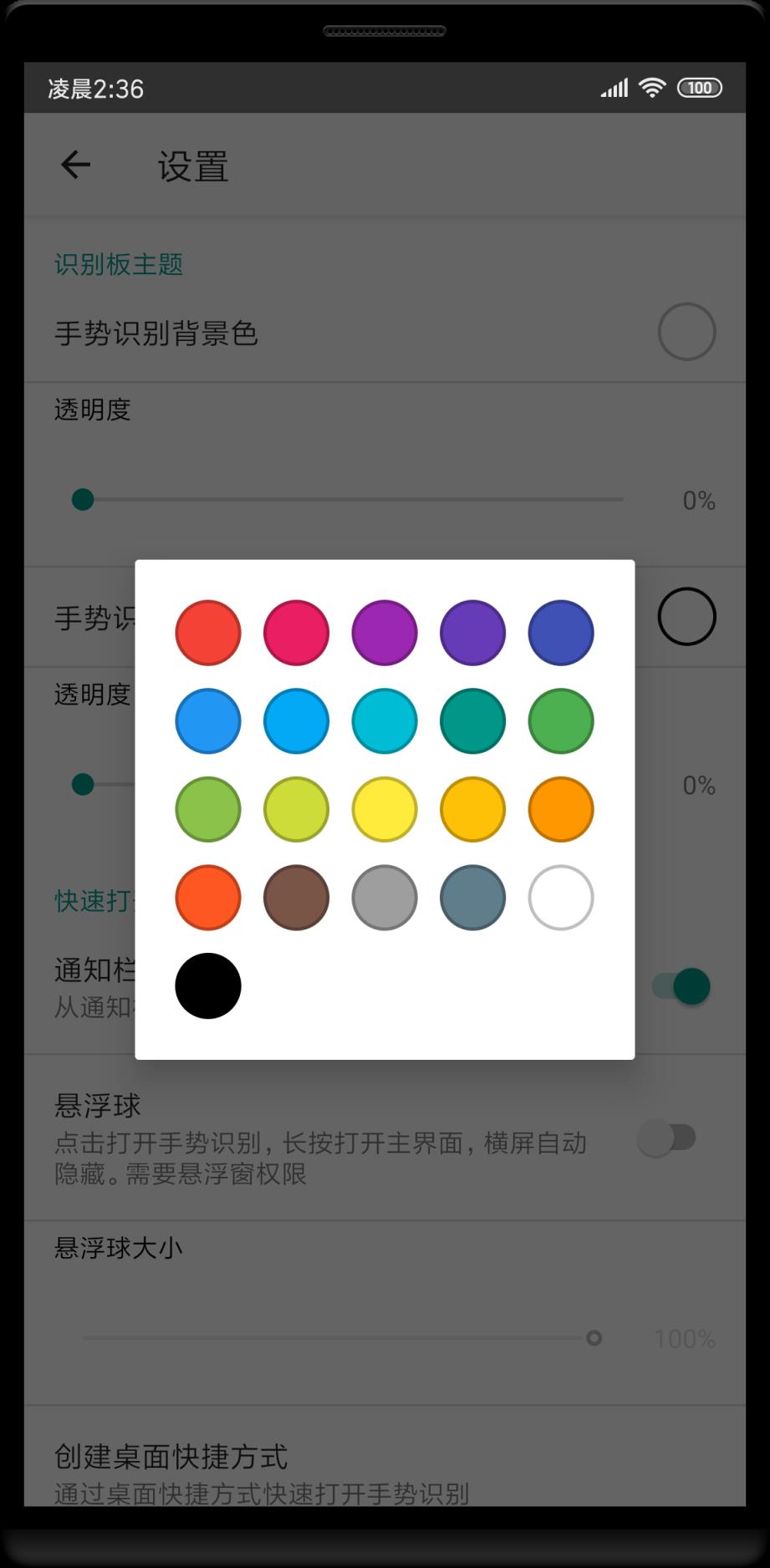The height and width of the screenshot is (1568, 770).
Task: Pick the indigo blue color swatch
Action: pos(559,632)
